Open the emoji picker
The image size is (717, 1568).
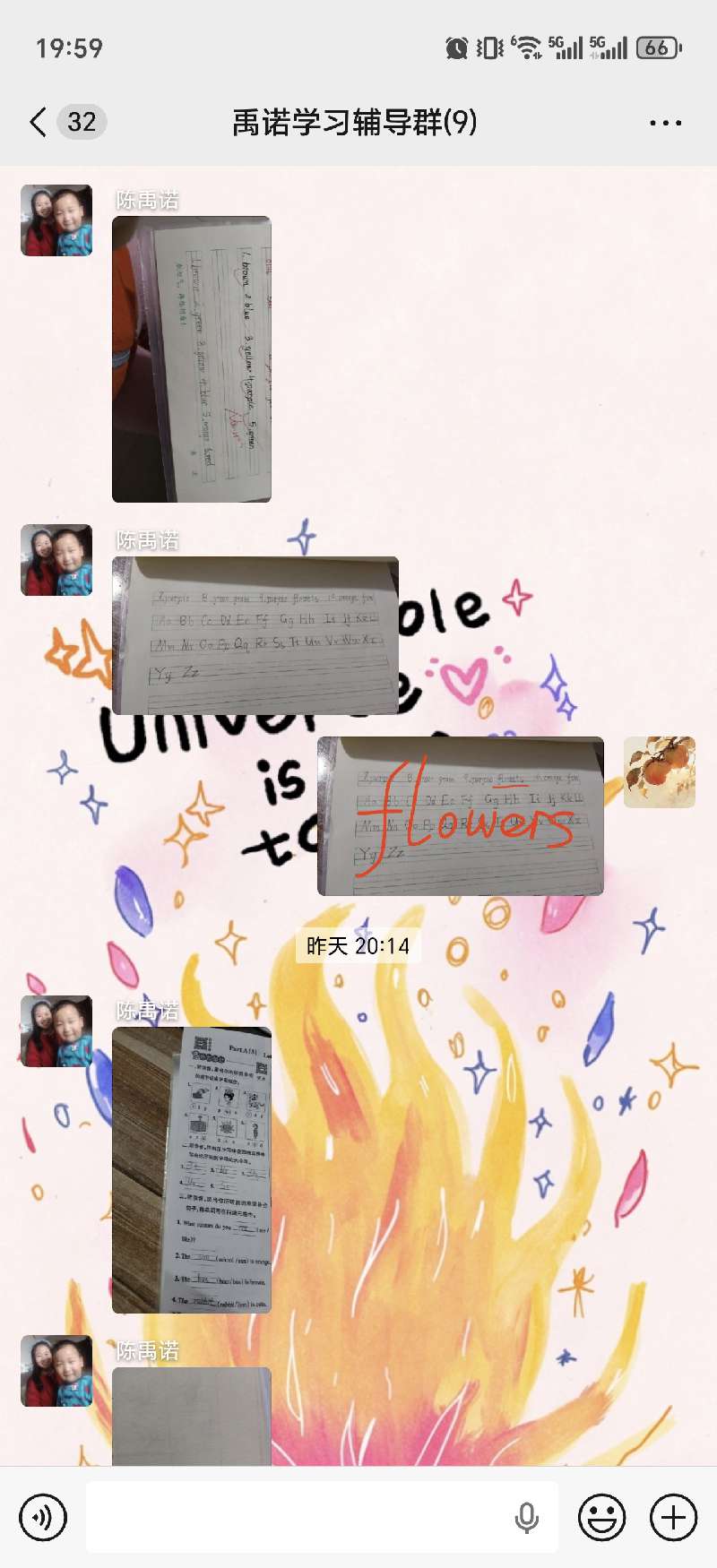[x=601, y=1517]
